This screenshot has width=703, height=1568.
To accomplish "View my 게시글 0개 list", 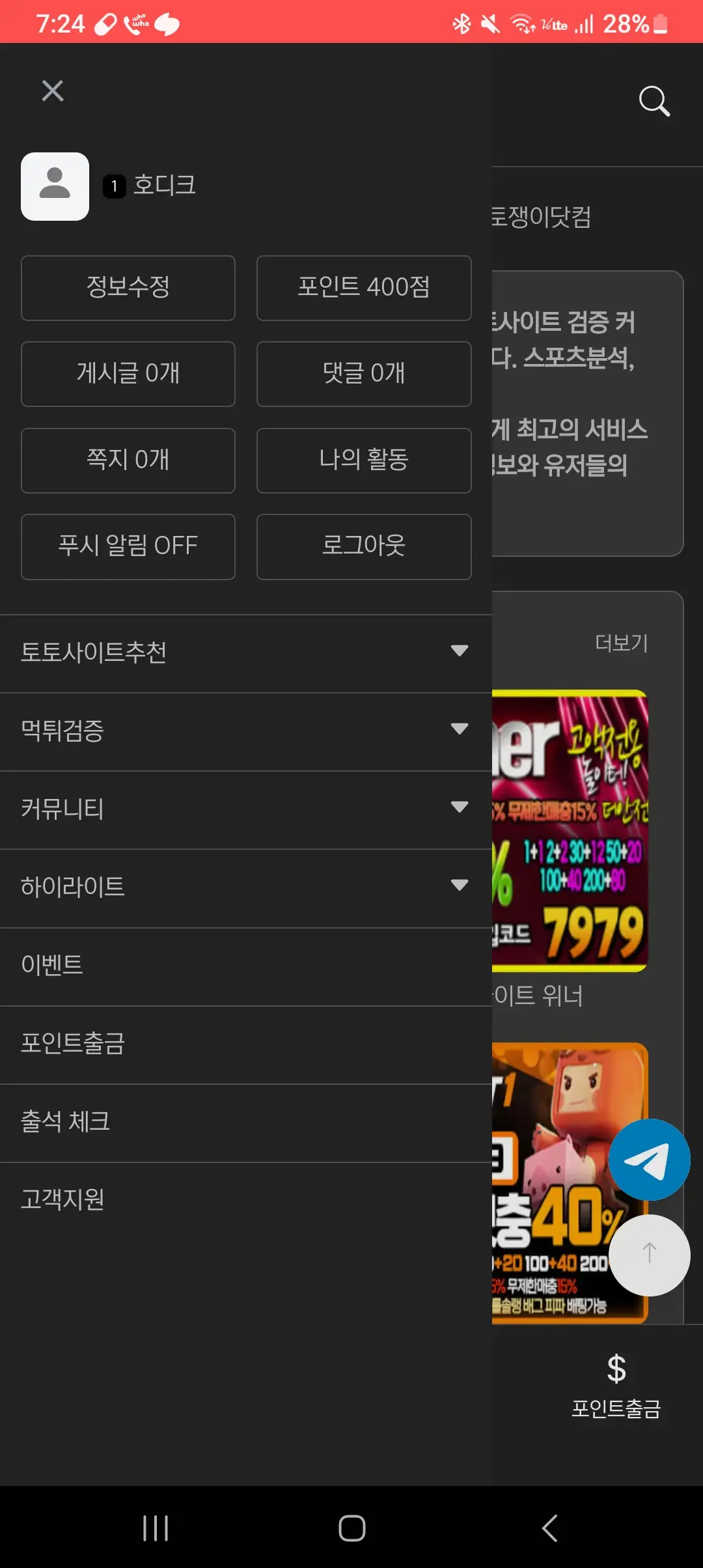I will (x=128, y=374).
